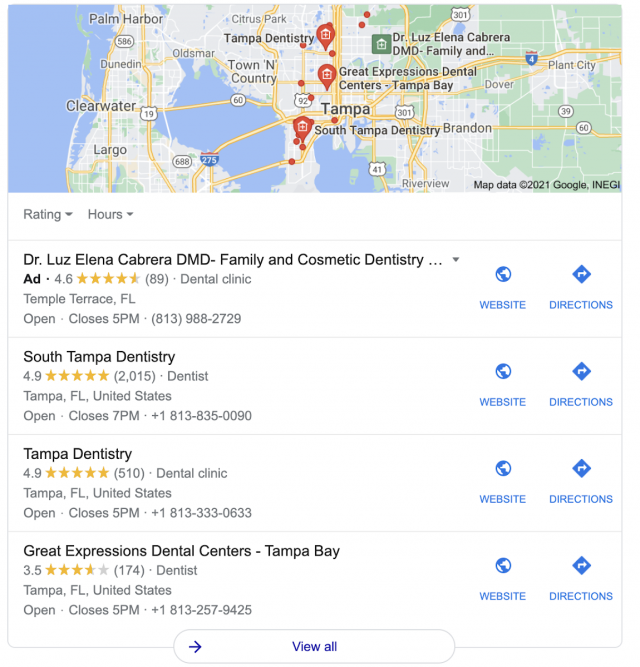Open the South Tampa Dentistry listing
Screen dimensions: 640x667
tap(99, 357)
